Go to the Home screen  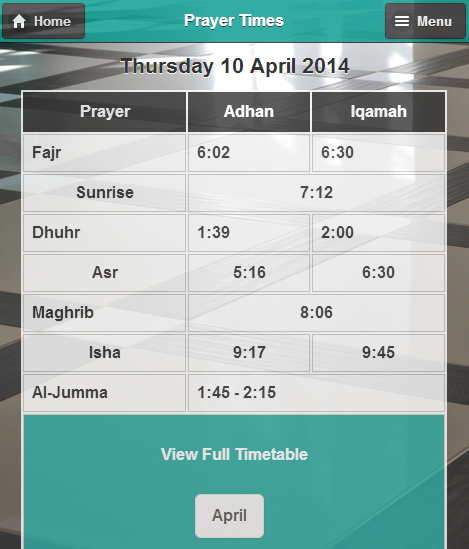click(x=43, y=21)
